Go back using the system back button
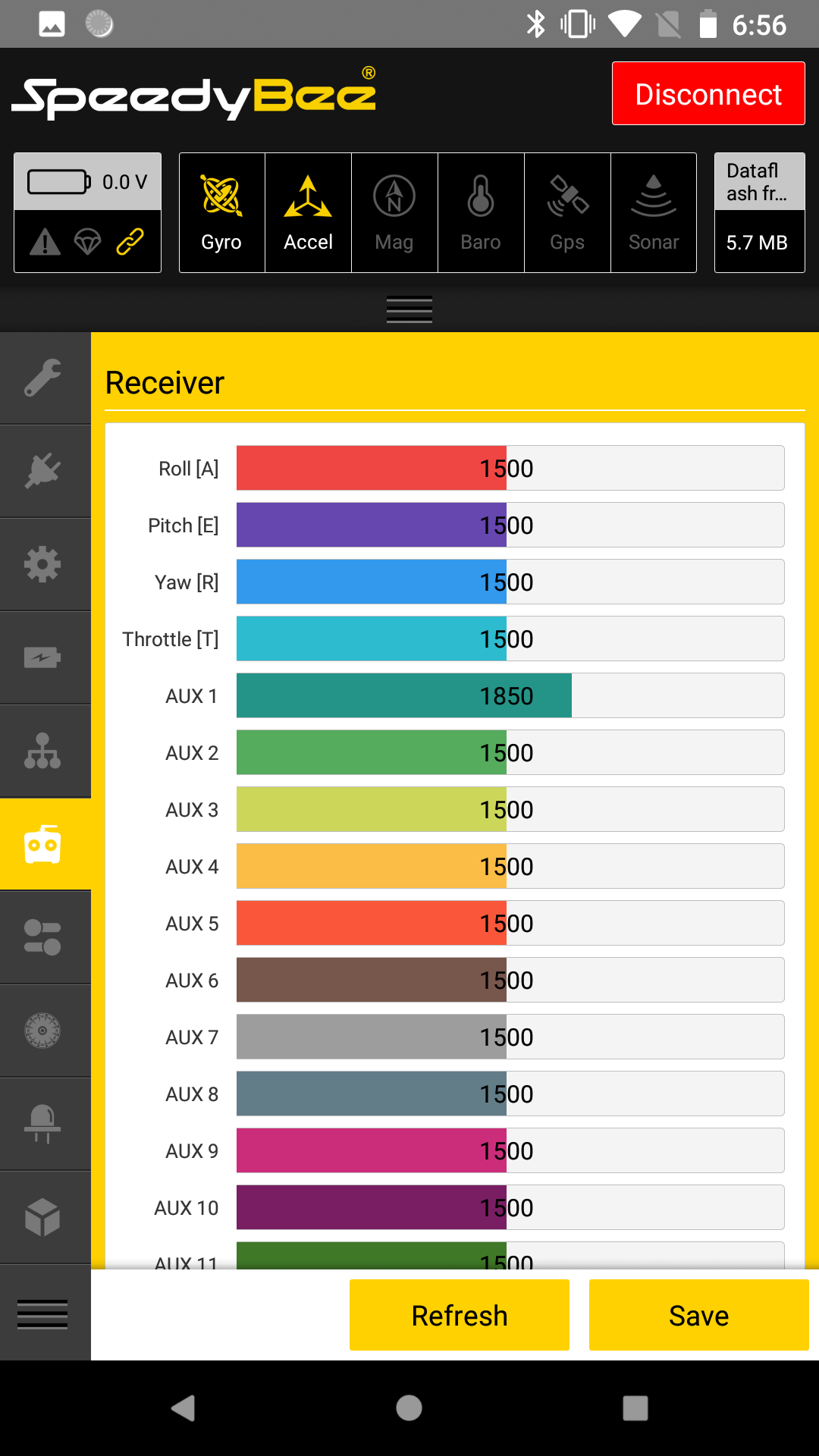The width and height of the screenshot is (819, 1456). coord(184,1408)
